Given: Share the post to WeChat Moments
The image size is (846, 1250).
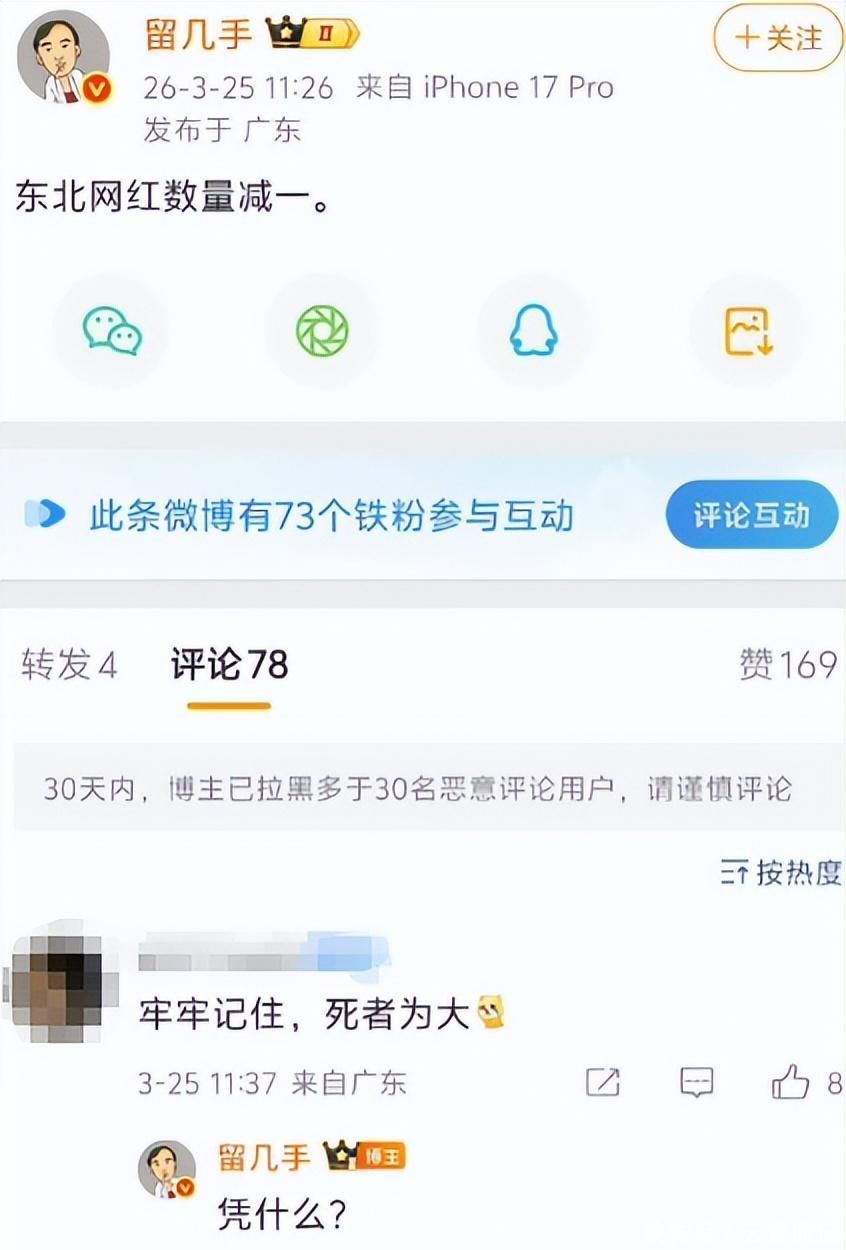Looking at the screenshot, I should tap(322, 331).
